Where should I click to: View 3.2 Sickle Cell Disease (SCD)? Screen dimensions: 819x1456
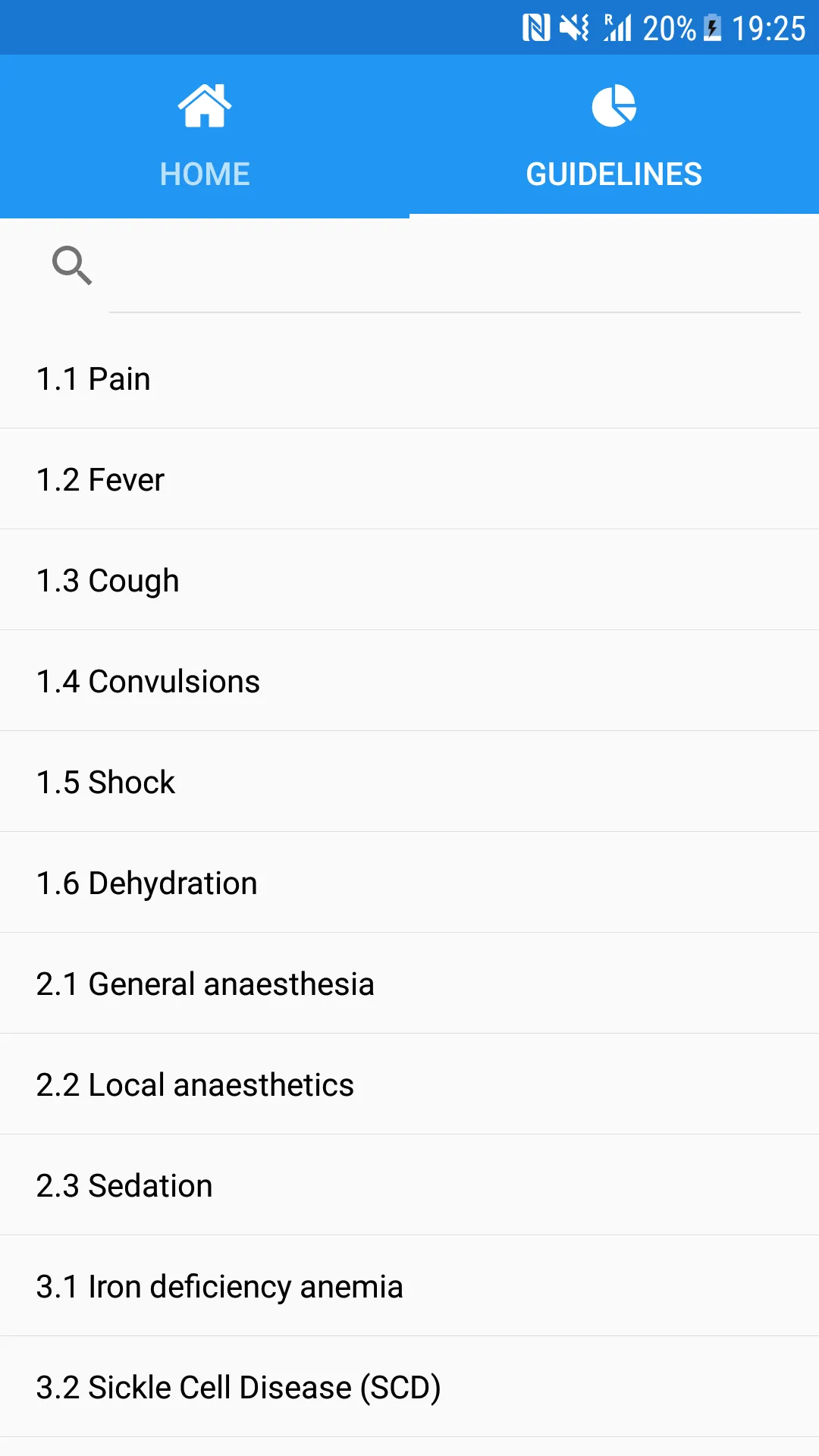point(409,1387)
